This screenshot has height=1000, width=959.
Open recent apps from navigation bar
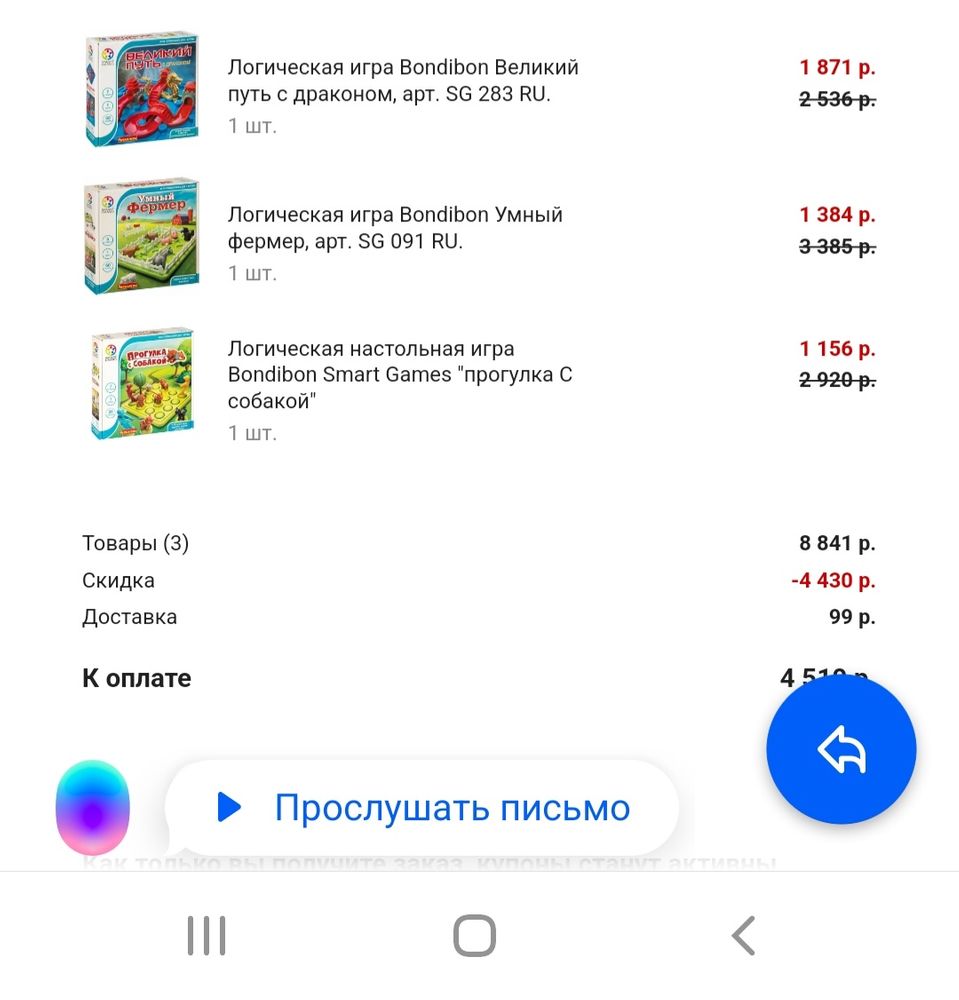click(205, 936)
